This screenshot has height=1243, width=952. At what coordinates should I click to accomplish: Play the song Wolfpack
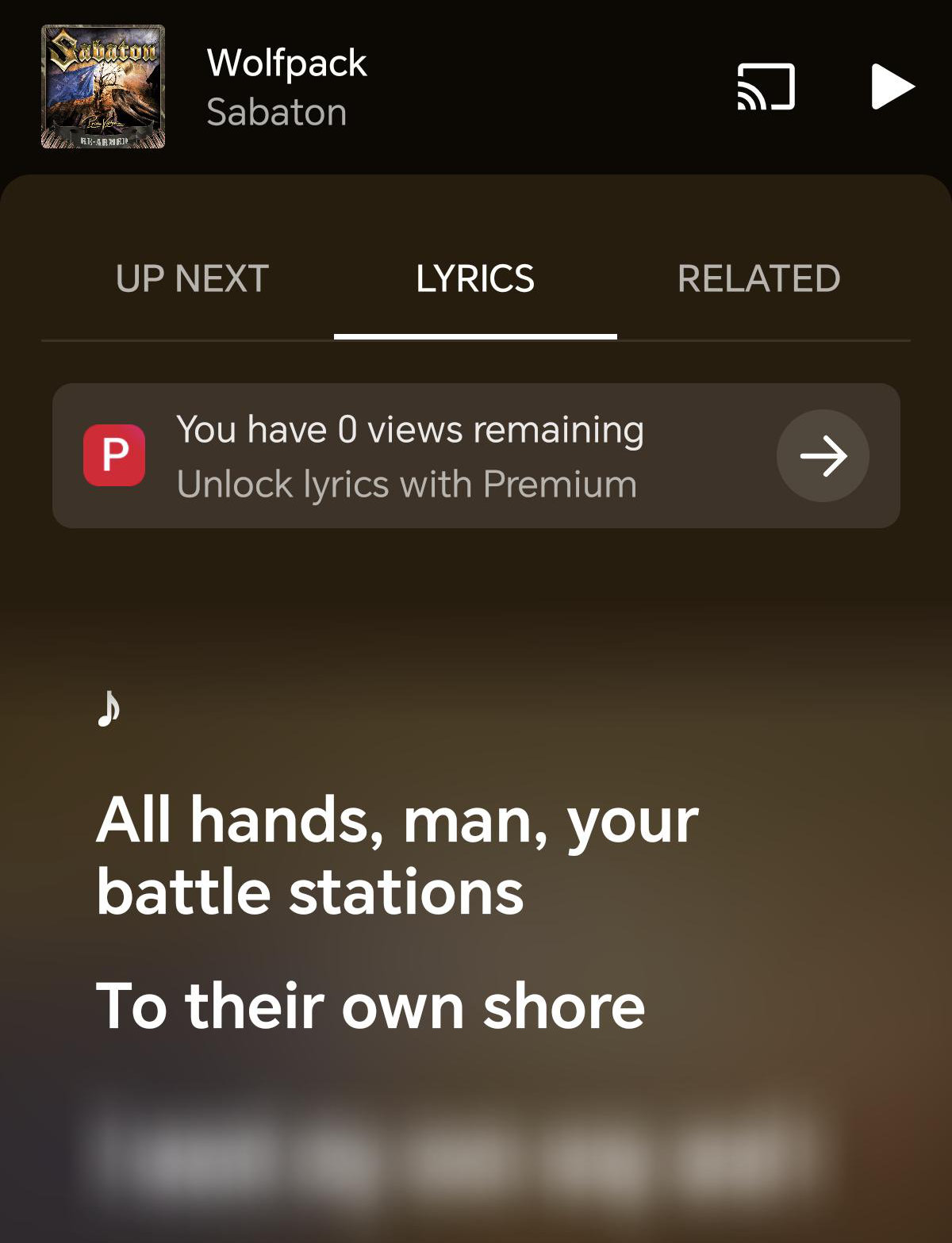pyautogui.click(x=892, y=86)
